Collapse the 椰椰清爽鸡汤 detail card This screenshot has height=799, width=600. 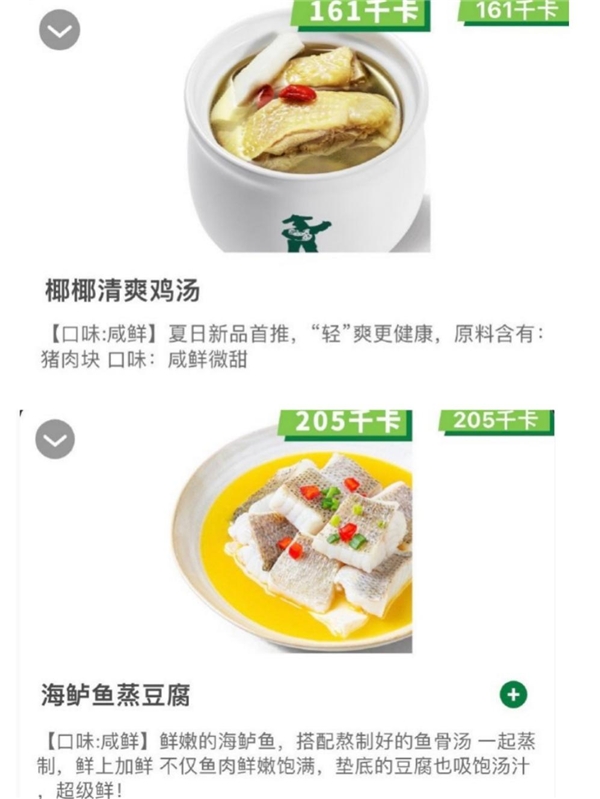tap(59, 30)
